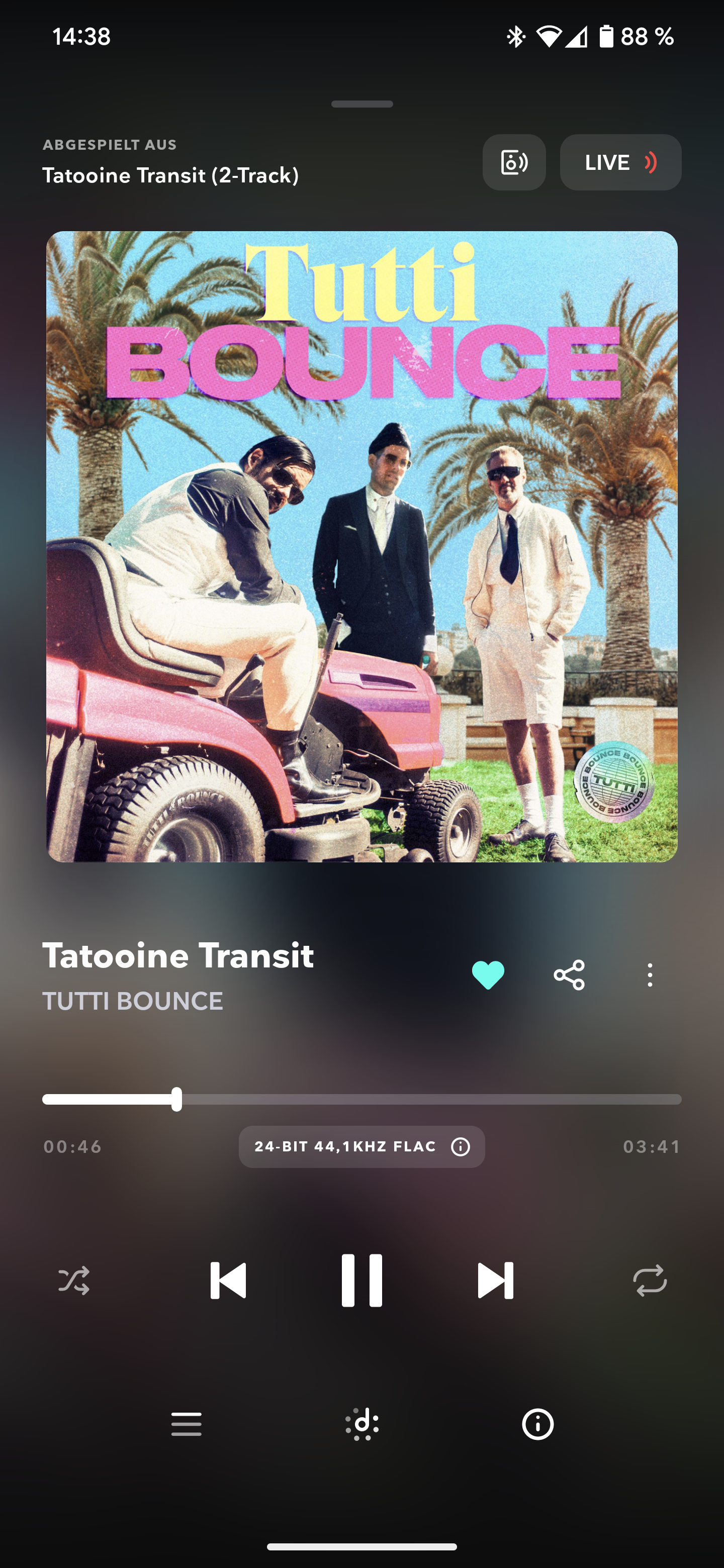Tap the LIVE button
724x1568 pixels.
(x=620, y=162)
